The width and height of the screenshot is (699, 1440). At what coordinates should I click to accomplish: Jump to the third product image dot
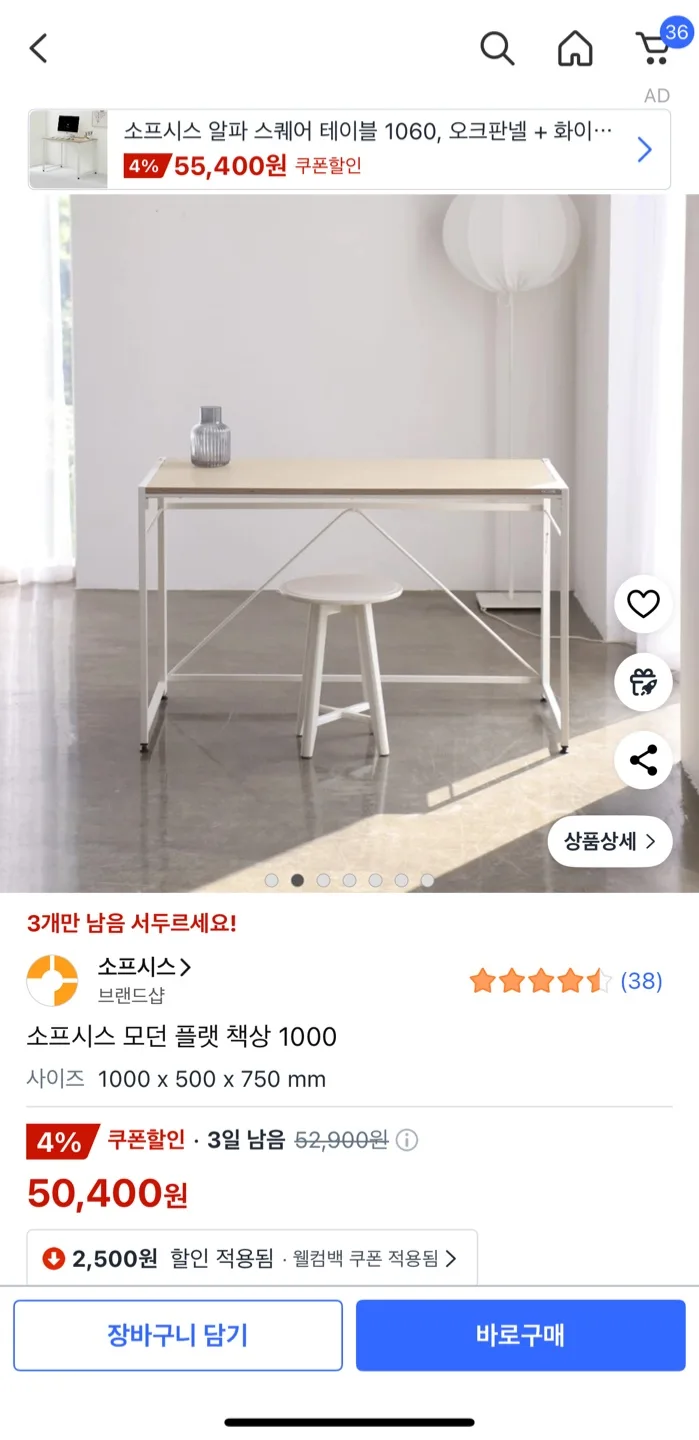[323, 881]
